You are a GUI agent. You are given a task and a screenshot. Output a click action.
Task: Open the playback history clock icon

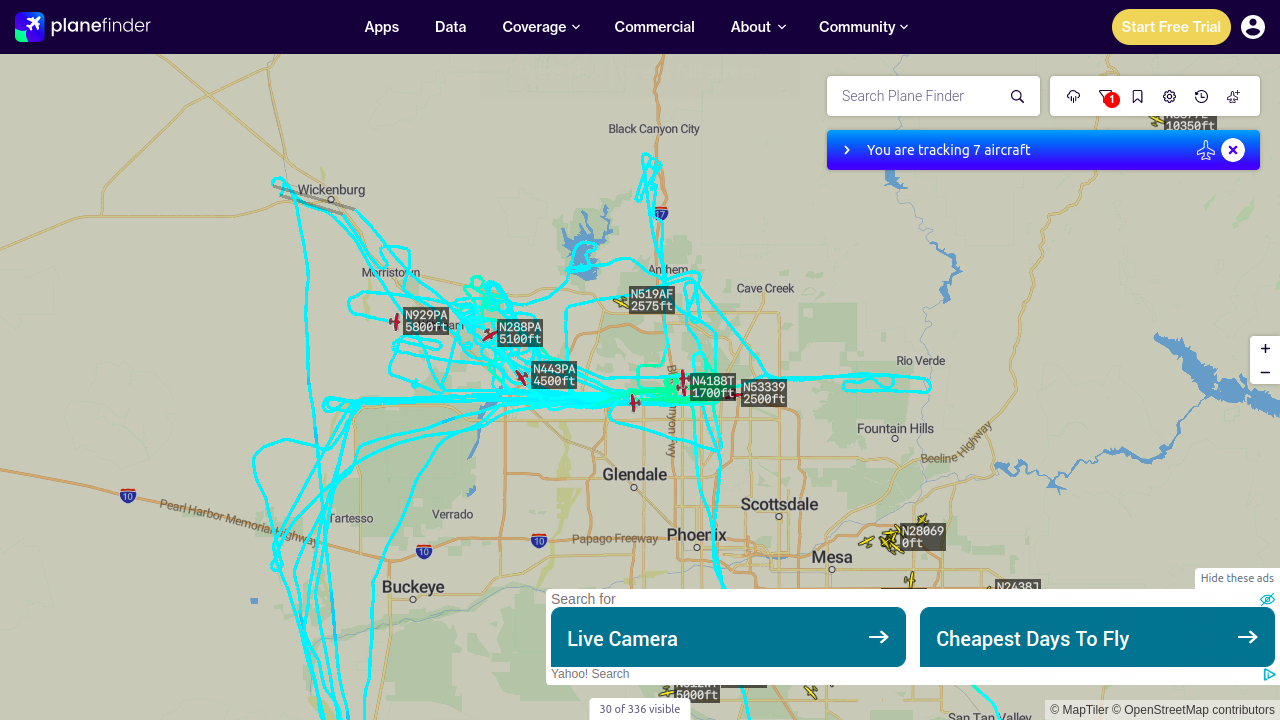coord(1202,96)
